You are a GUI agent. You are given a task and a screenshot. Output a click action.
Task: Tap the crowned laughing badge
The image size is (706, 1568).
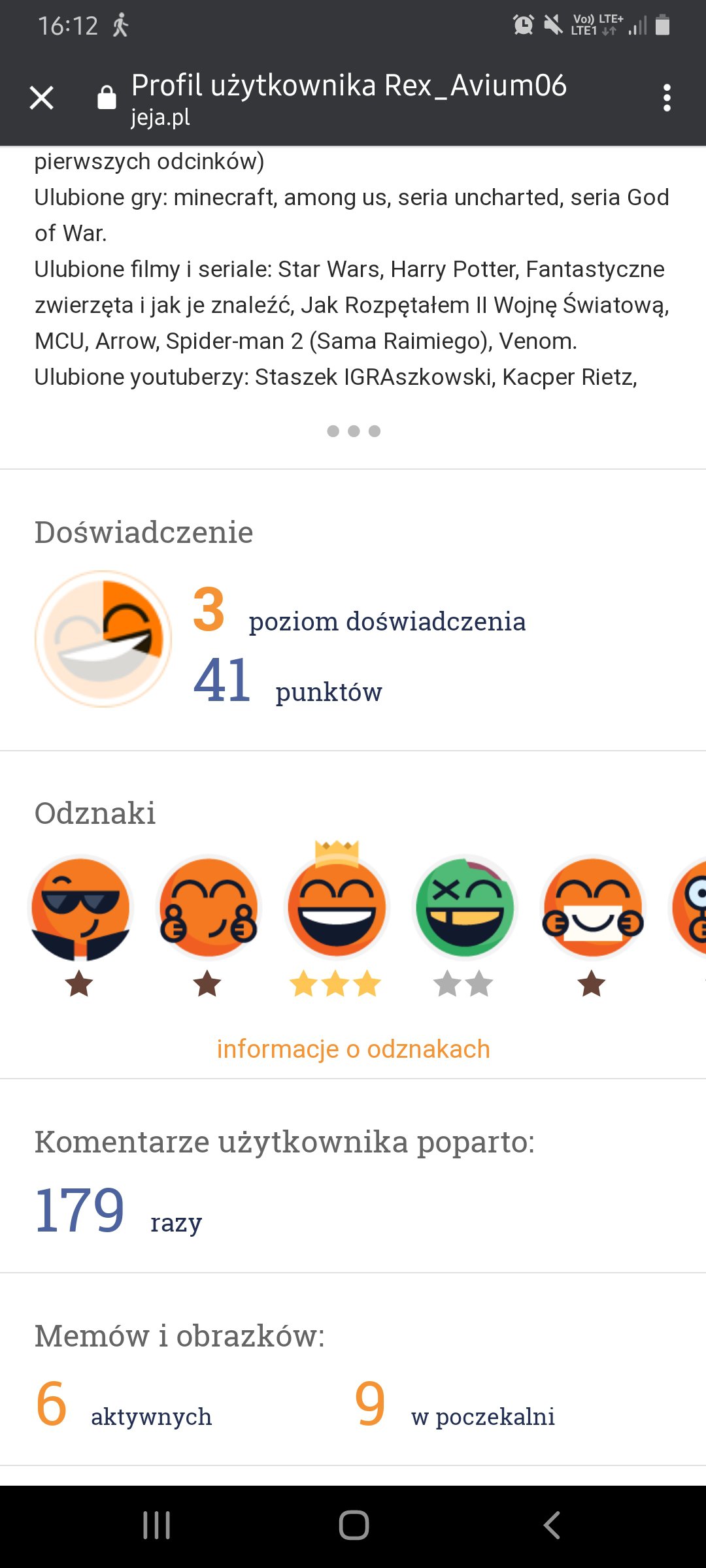coord(337,900)
